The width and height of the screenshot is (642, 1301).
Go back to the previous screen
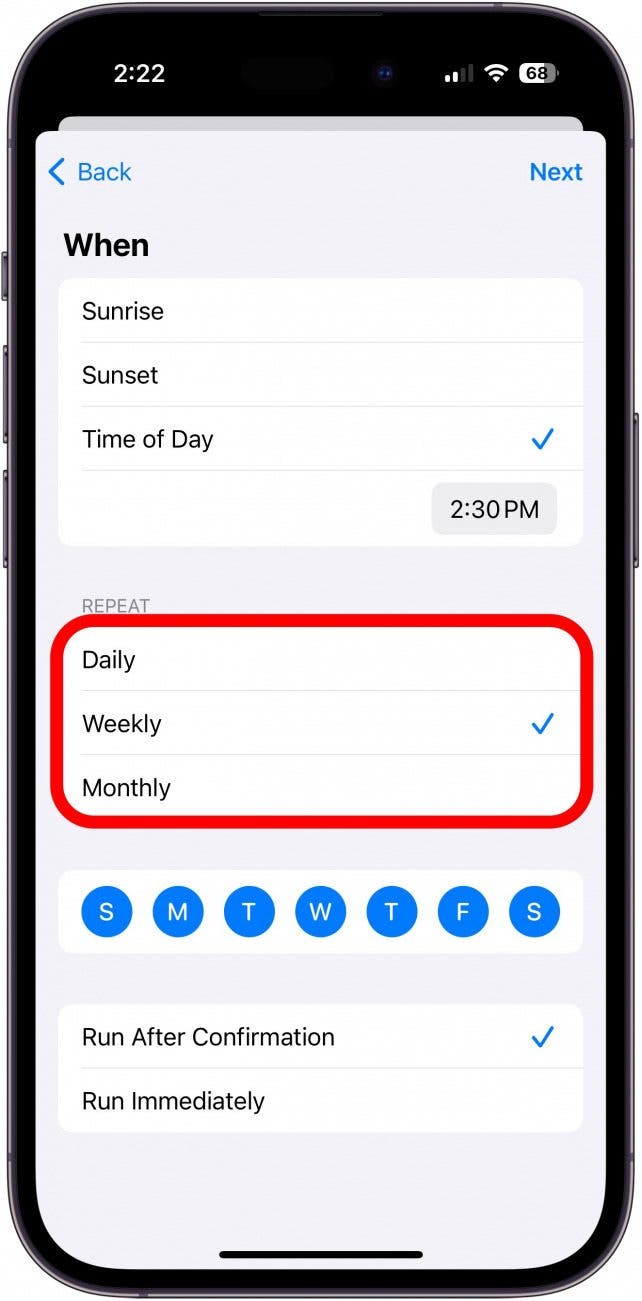coord(90,172)
